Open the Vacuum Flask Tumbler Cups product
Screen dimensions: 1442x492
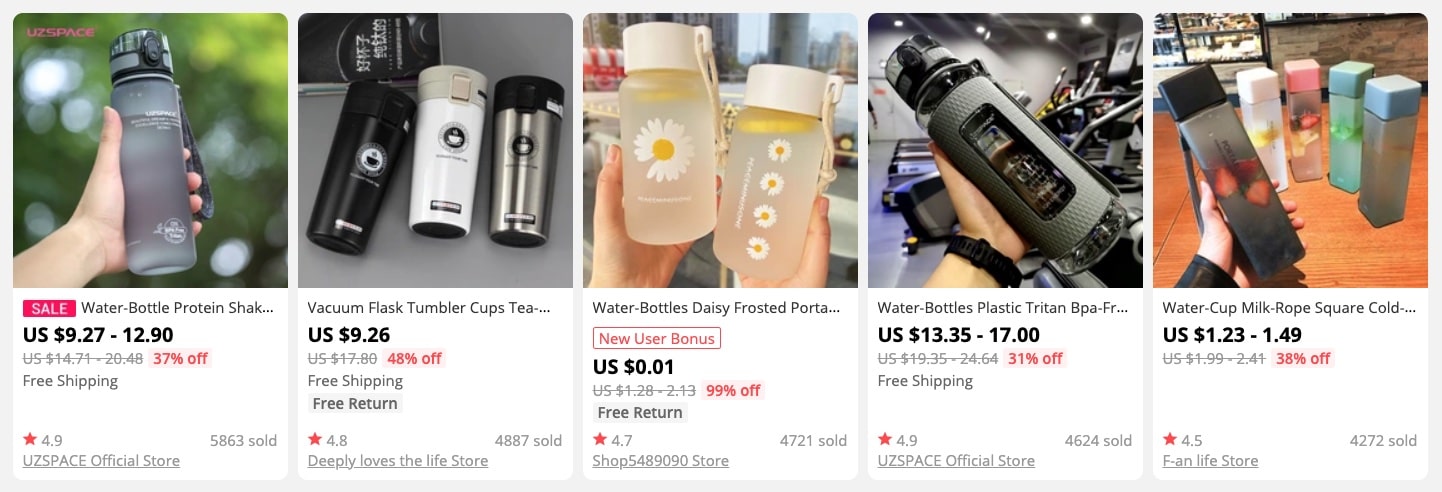click(x=429, y=308)
